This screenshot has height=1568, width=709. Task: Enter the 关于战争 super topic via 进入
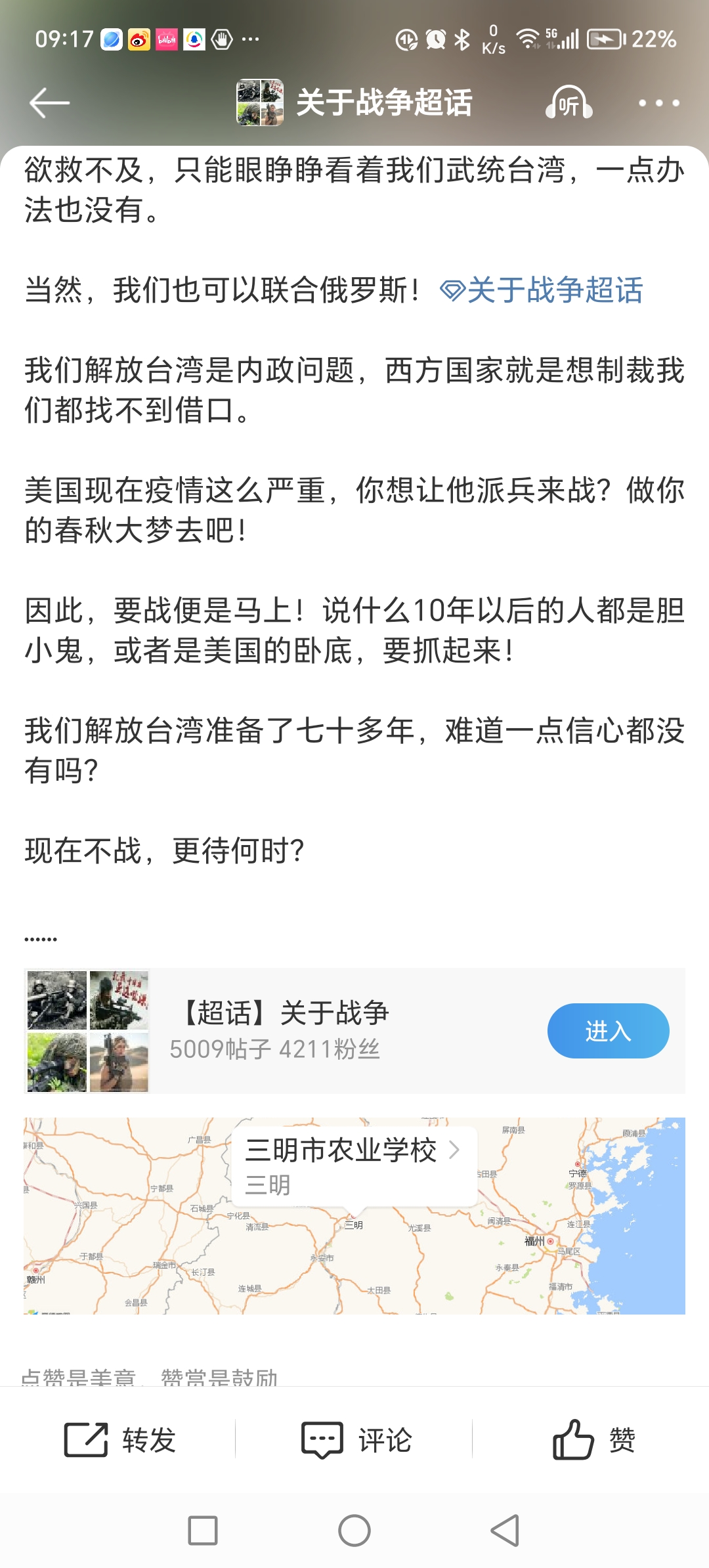click(608, 1030)
